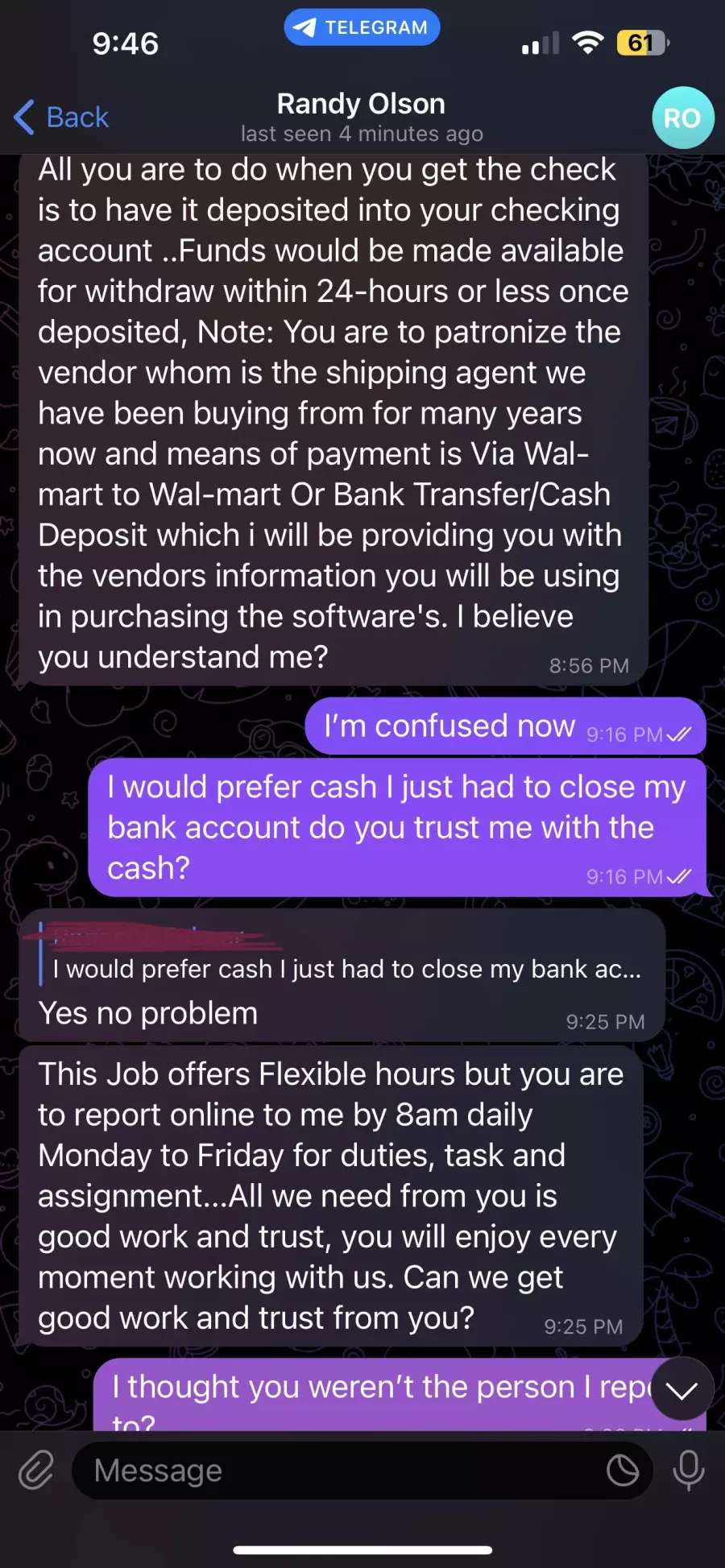Open Randy Olson's RO profile avatar
Screen dimensions: 725x1568
pyautogui.click(x=682, y=118)
